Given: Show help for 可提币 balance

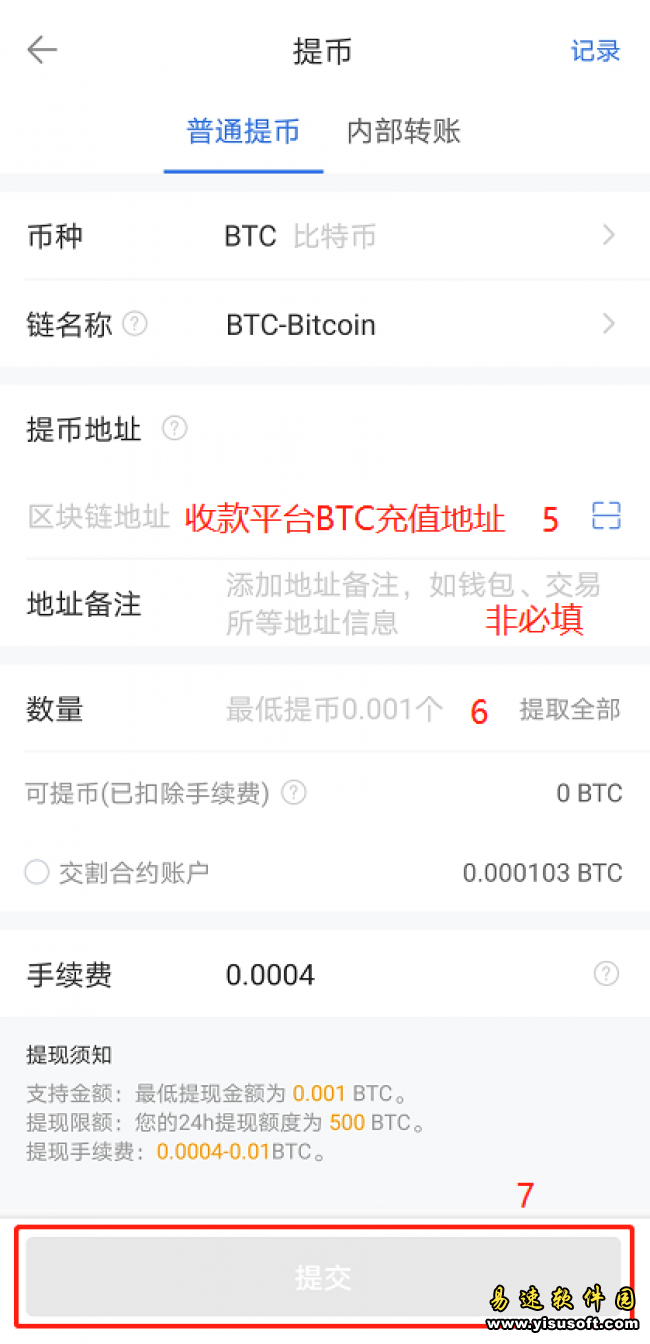Looking at the screenshot, I should [x=293, y=793].
